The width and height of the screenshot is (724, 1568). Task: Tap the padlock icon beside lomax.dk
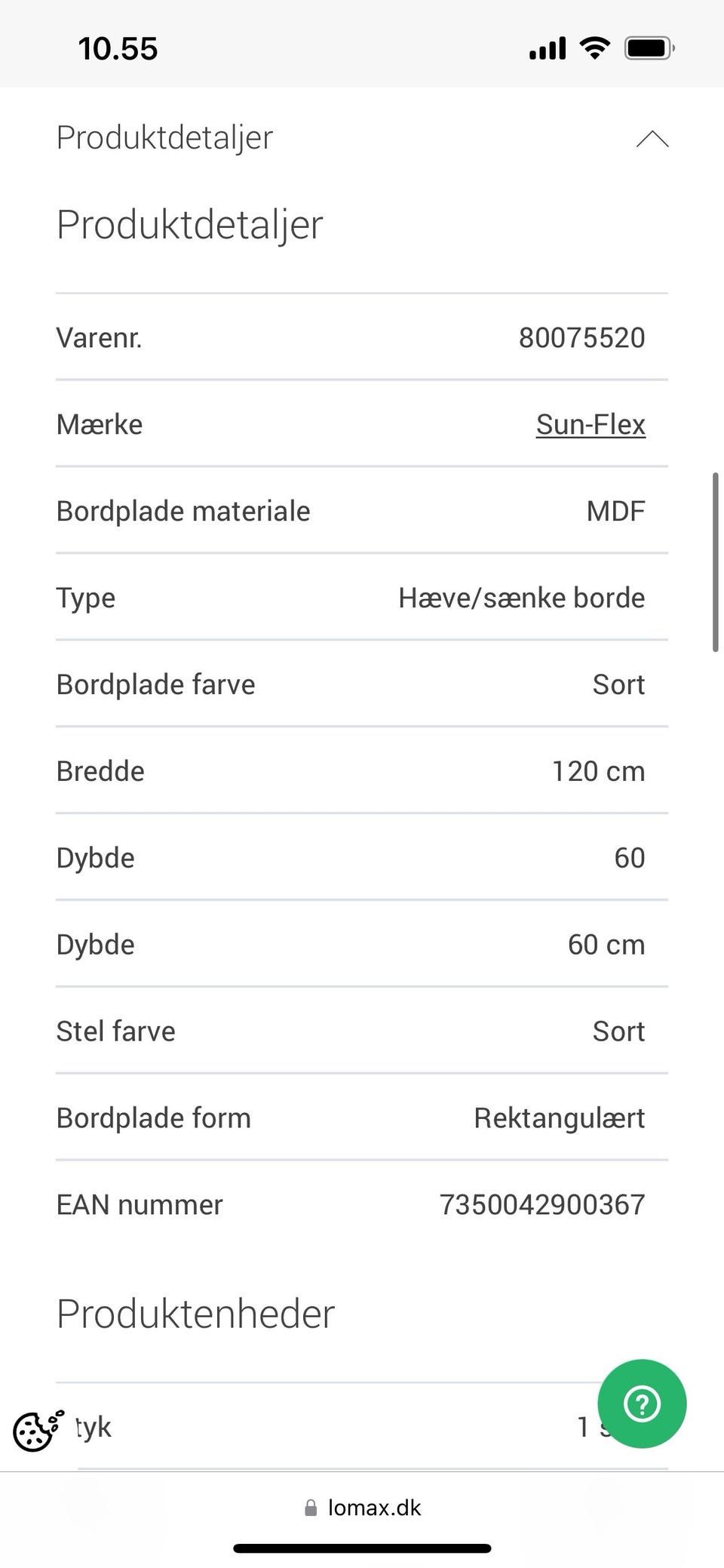coord(310,1508)
